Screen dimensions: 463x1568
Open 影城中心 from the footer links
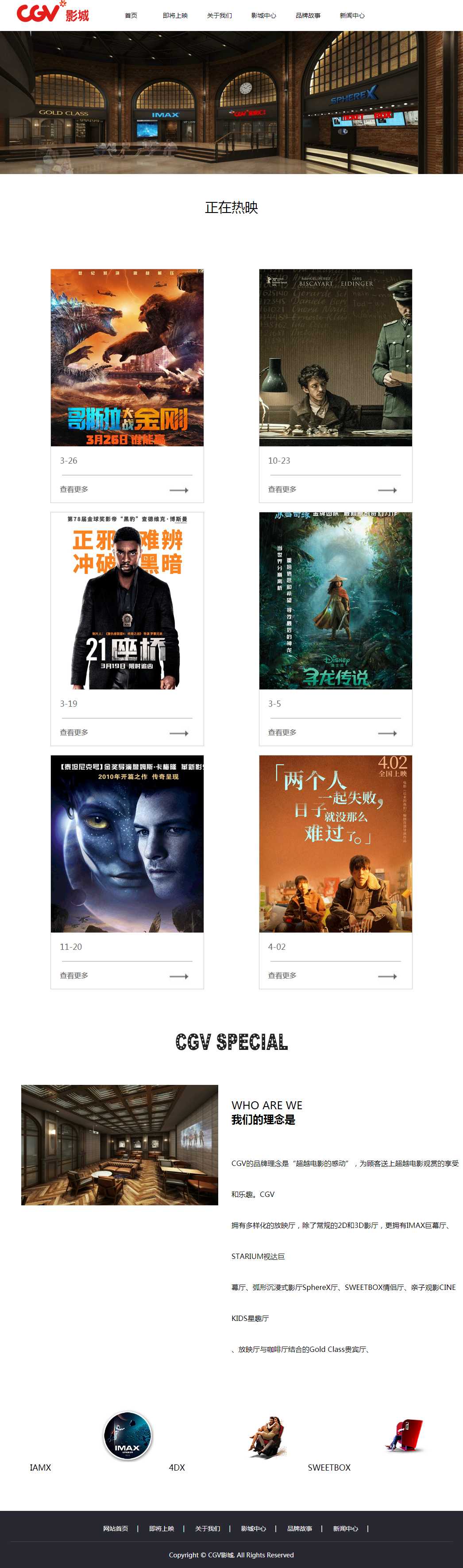click(253, 1529)
